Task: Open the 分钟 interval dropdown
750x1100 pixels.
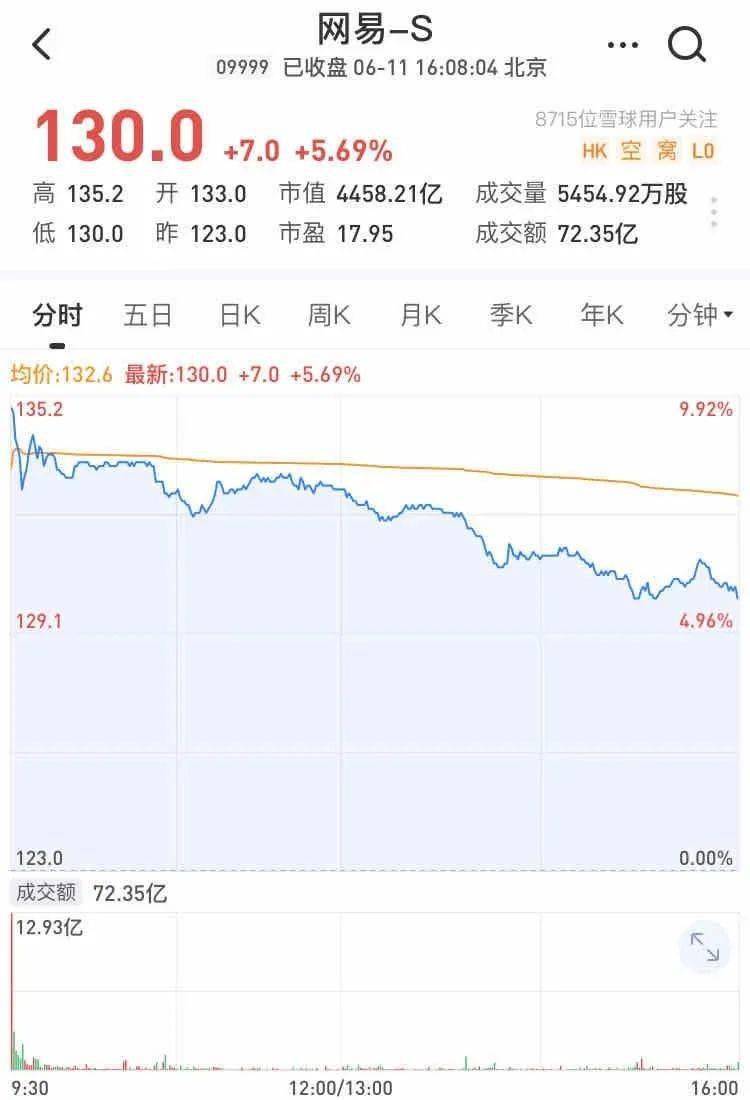Action: tap(696, 315)
